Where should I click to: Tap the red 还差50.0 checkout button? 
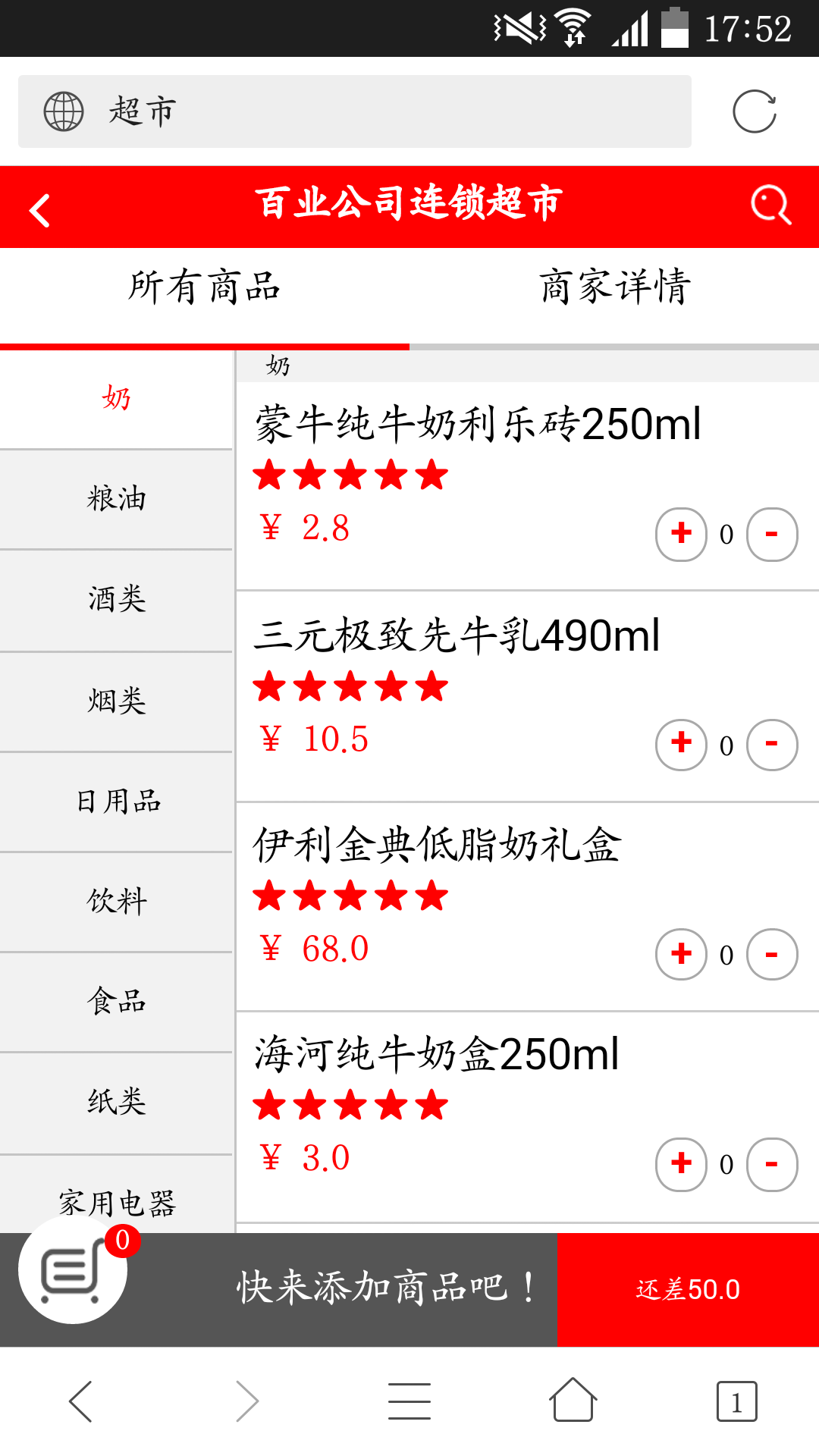(688, 1289)
